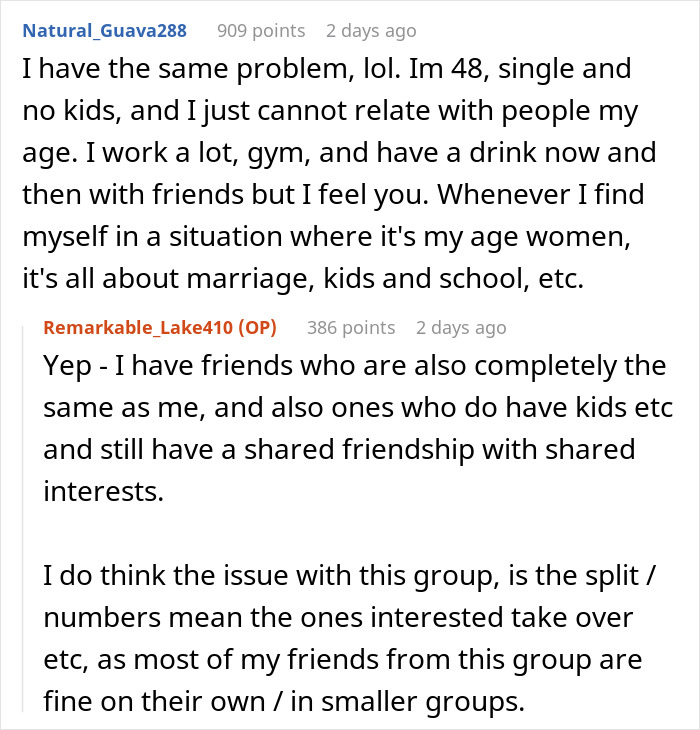Open Natural_Guava288's profile

point(105,30)
